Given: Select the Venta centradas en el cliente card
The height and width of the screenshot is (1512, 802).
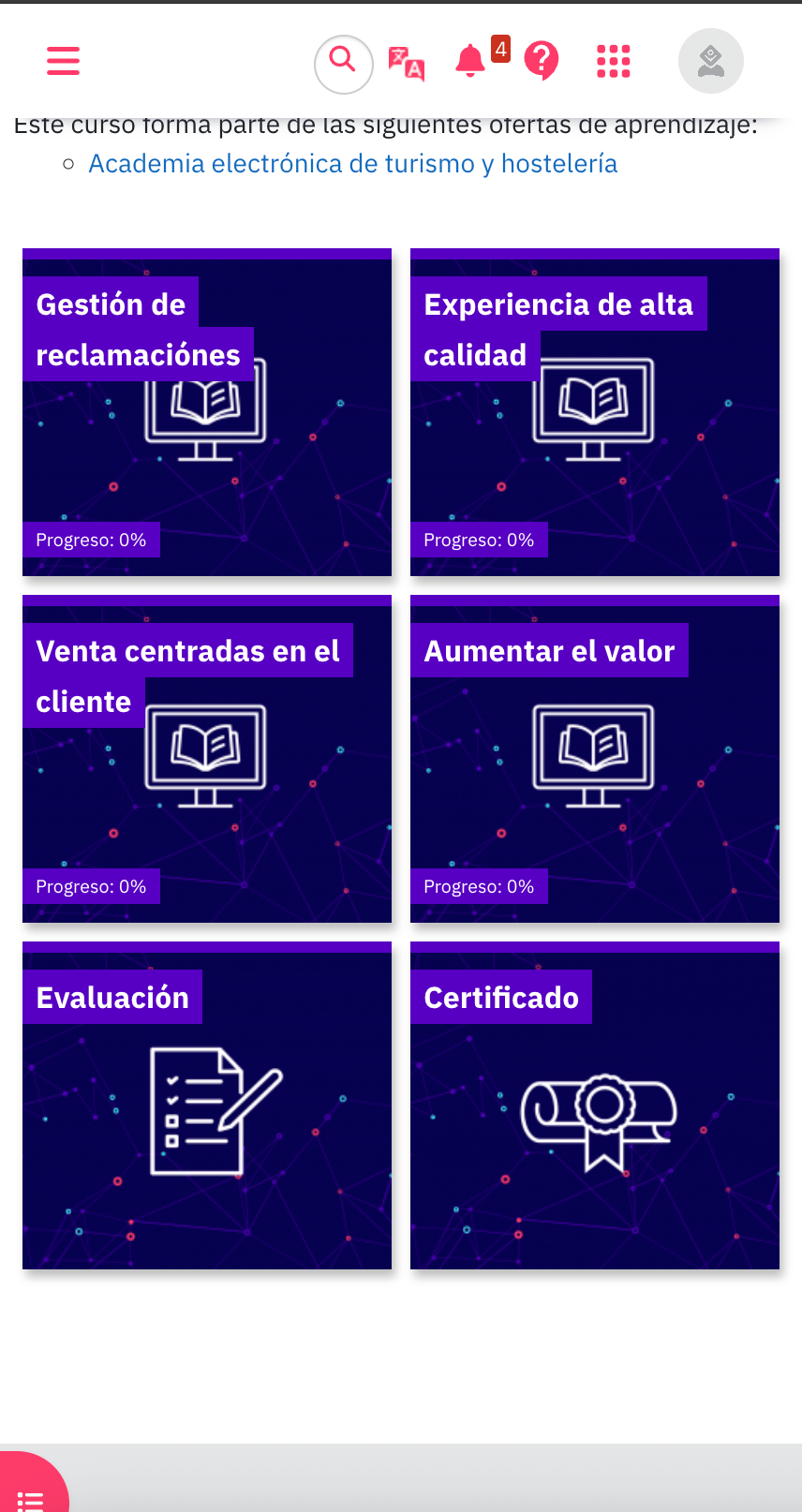Looking at the screenshot, I should tap(207, 759).
